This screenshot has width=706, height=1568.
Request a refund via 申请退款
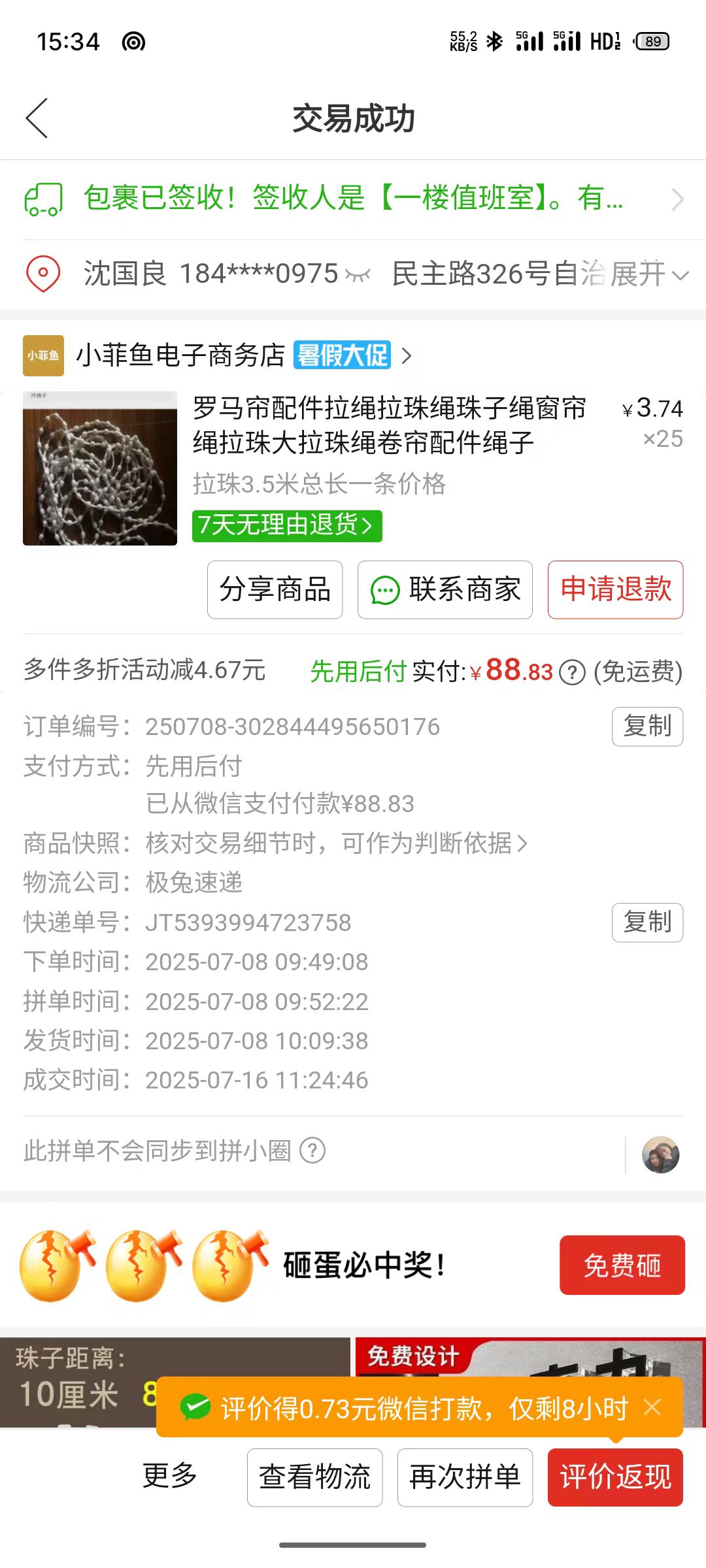tap(615, 589)
